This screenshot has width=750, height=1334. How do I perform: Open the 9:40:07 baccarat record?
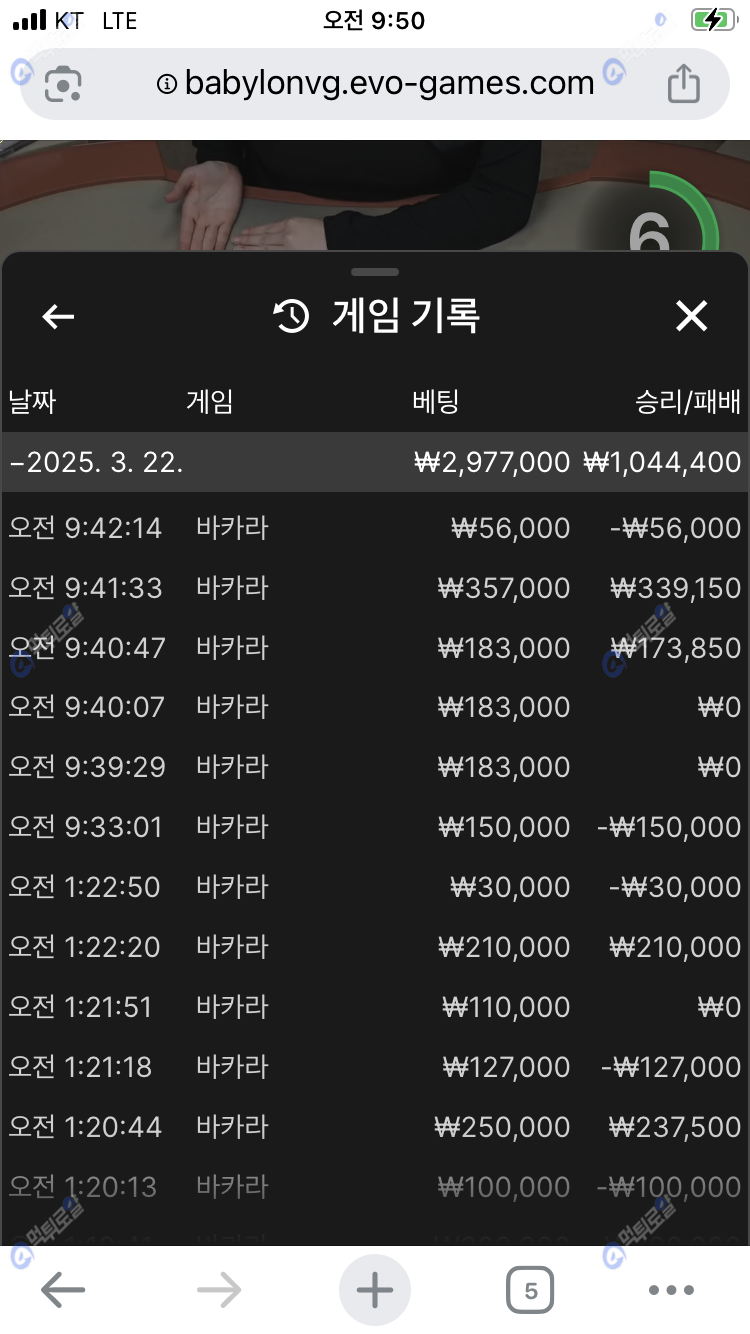375,708
